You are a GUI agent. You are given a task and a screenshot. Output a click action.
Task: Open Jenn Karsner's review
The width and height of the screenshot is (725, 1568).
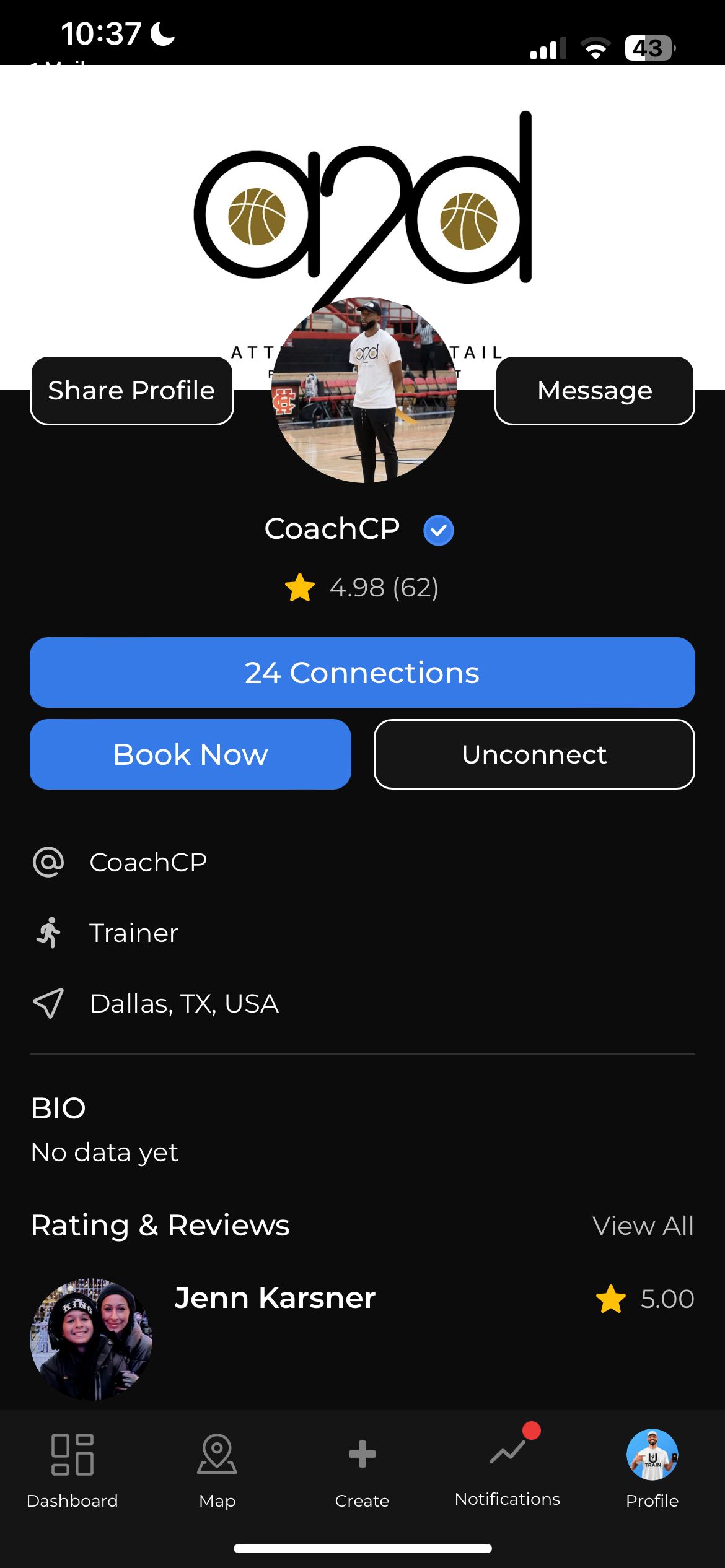click(x=275, y=1298)
